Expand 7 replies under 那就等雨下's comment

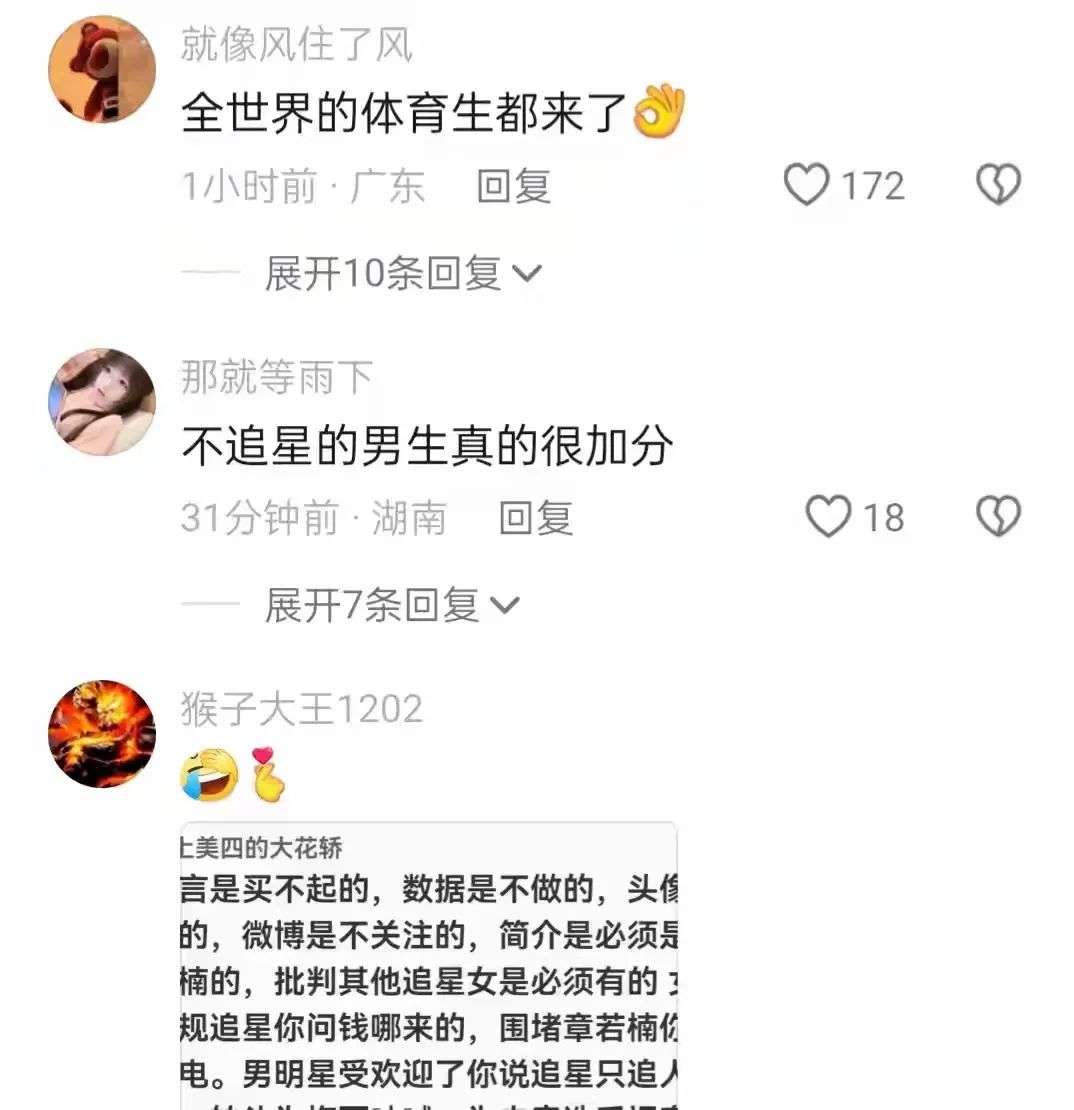392,605
